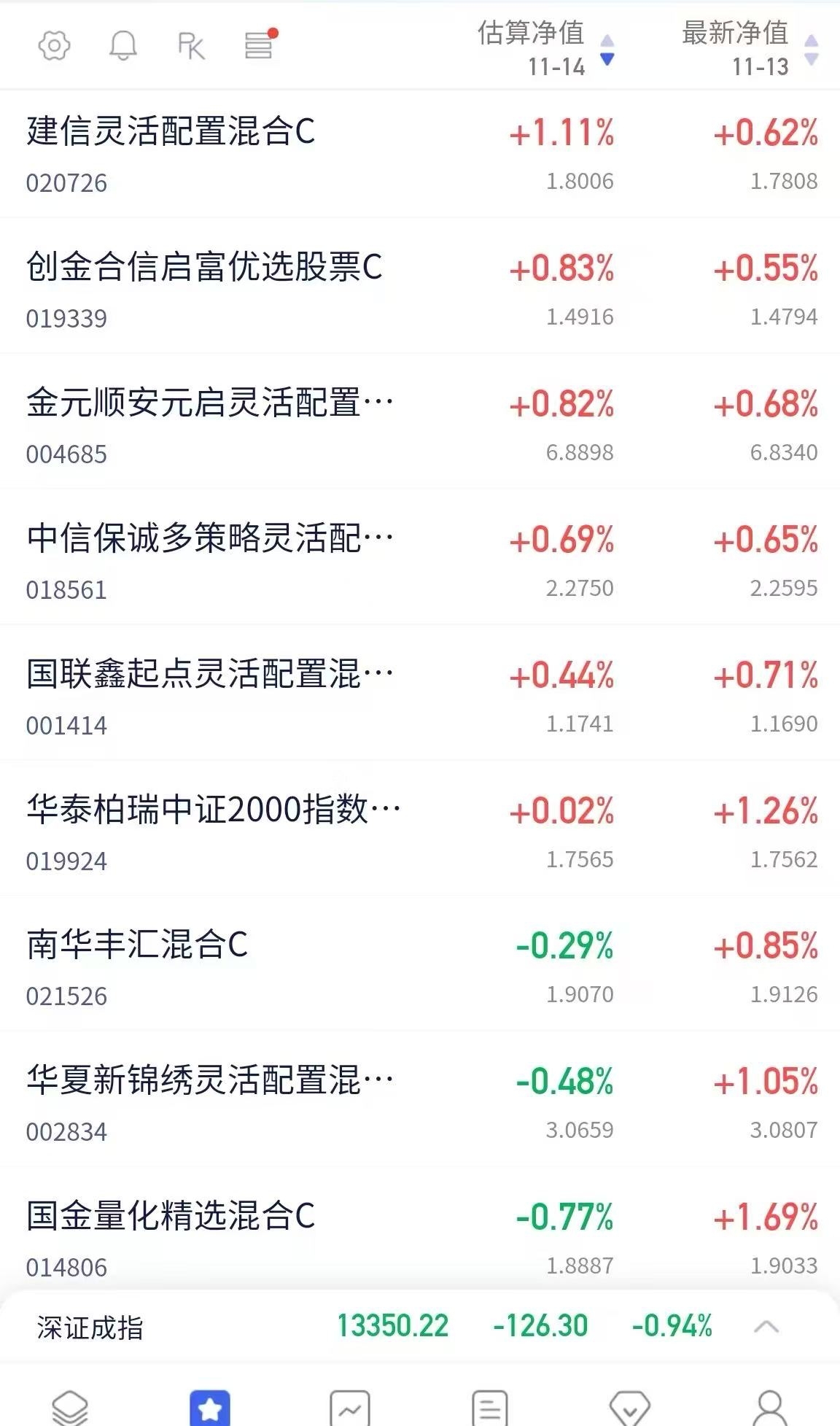Expand the 深证成指 index bar
This screenshot has height=1426, width=840.
pos(766,1326)
